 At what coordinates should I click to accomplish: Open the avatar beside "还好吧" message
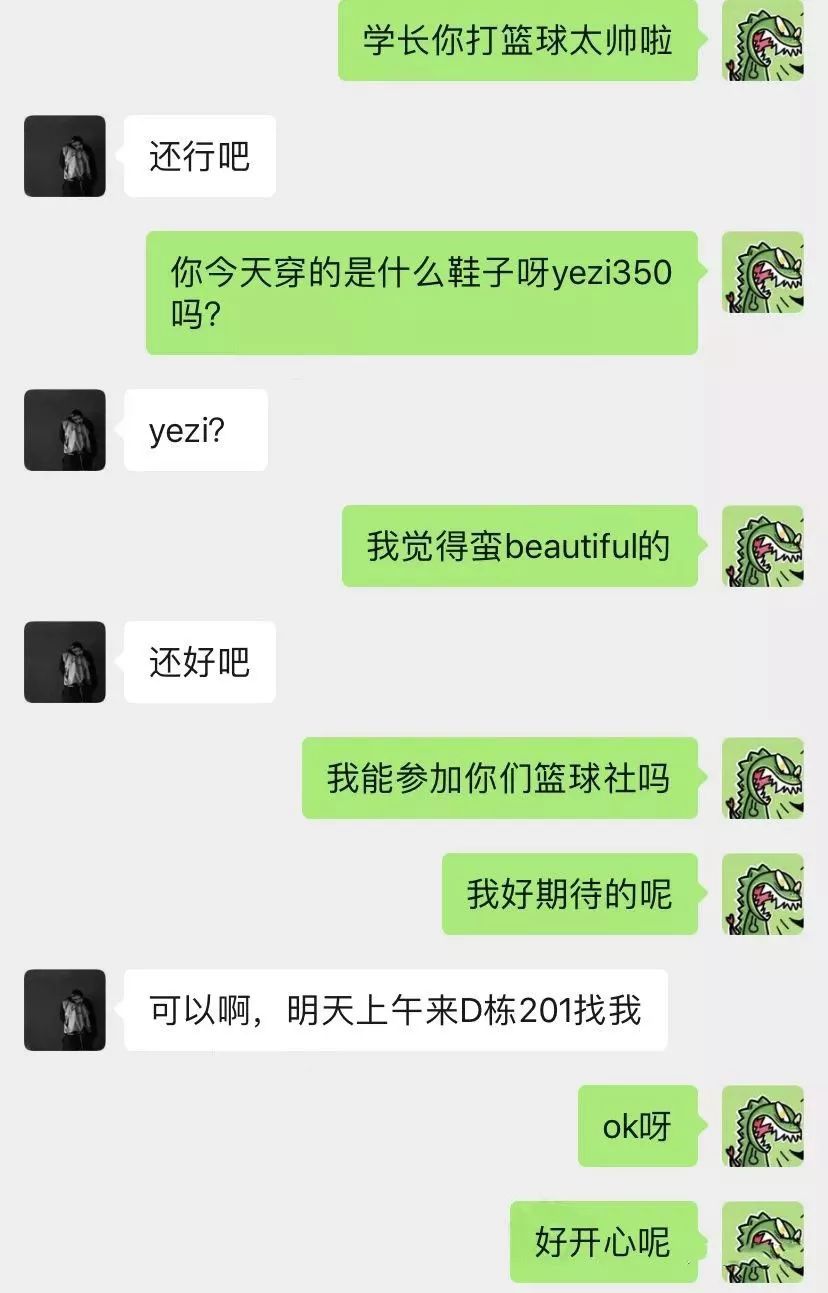click(65, 662)
